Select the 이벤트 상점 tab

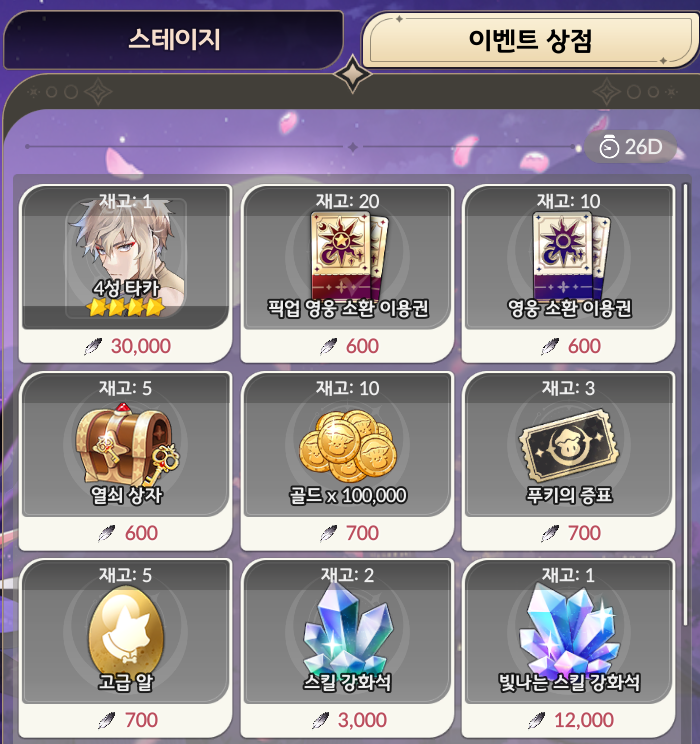point(529,40)
